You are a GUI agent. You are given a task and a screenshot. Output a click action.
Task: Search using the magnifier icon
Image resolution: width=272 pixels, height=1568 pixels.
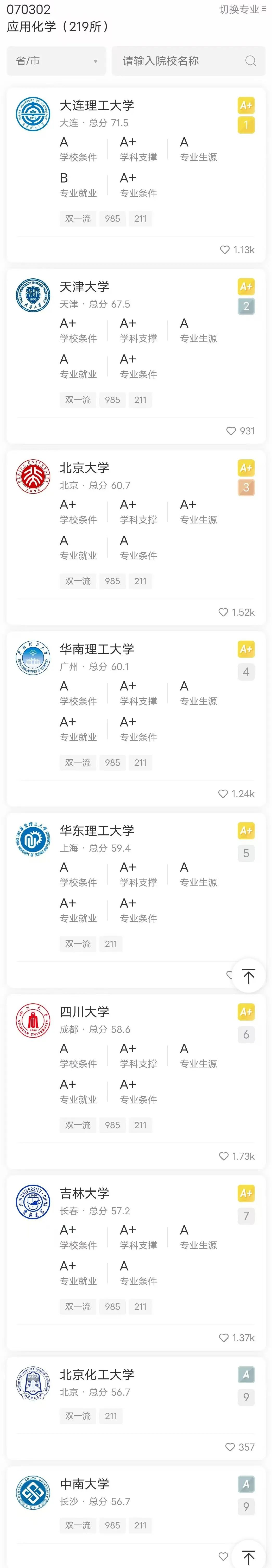[251, 61]
